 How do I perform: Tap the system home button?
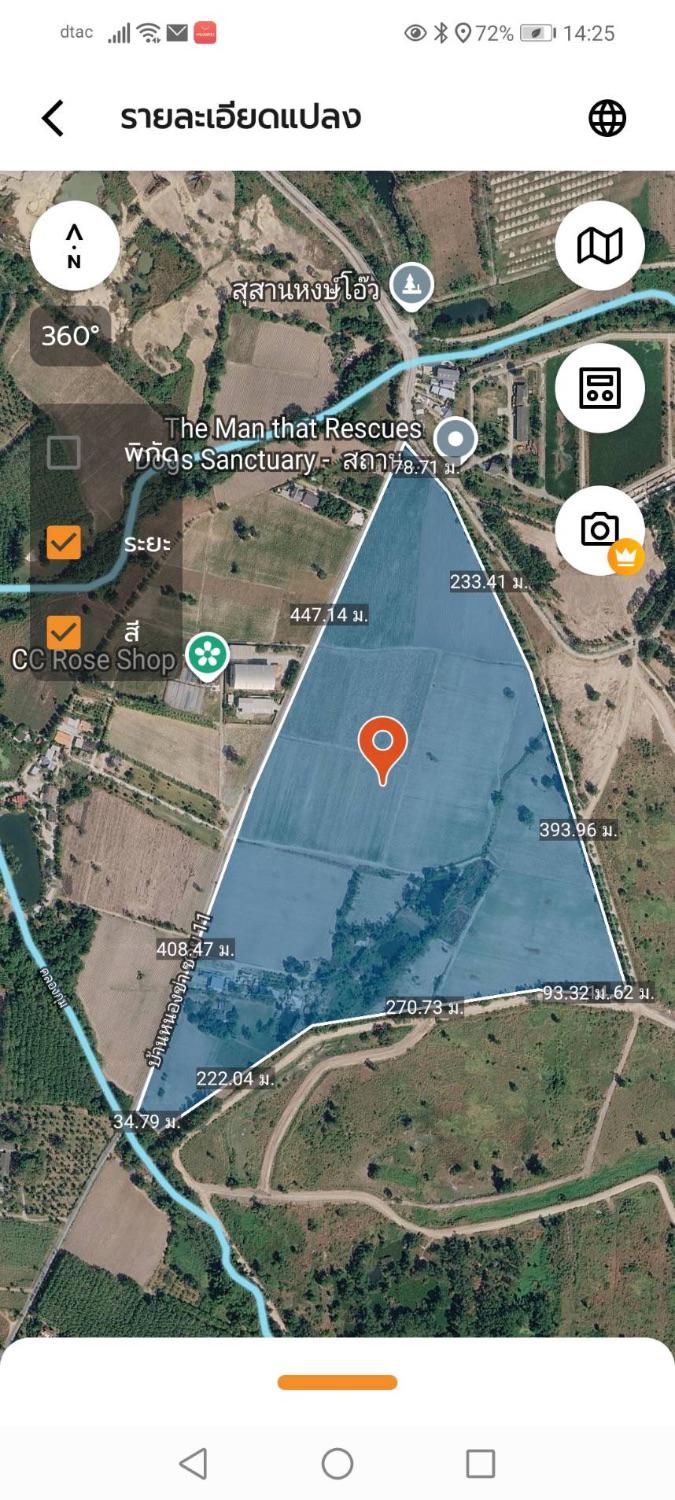pos(337,1464)
